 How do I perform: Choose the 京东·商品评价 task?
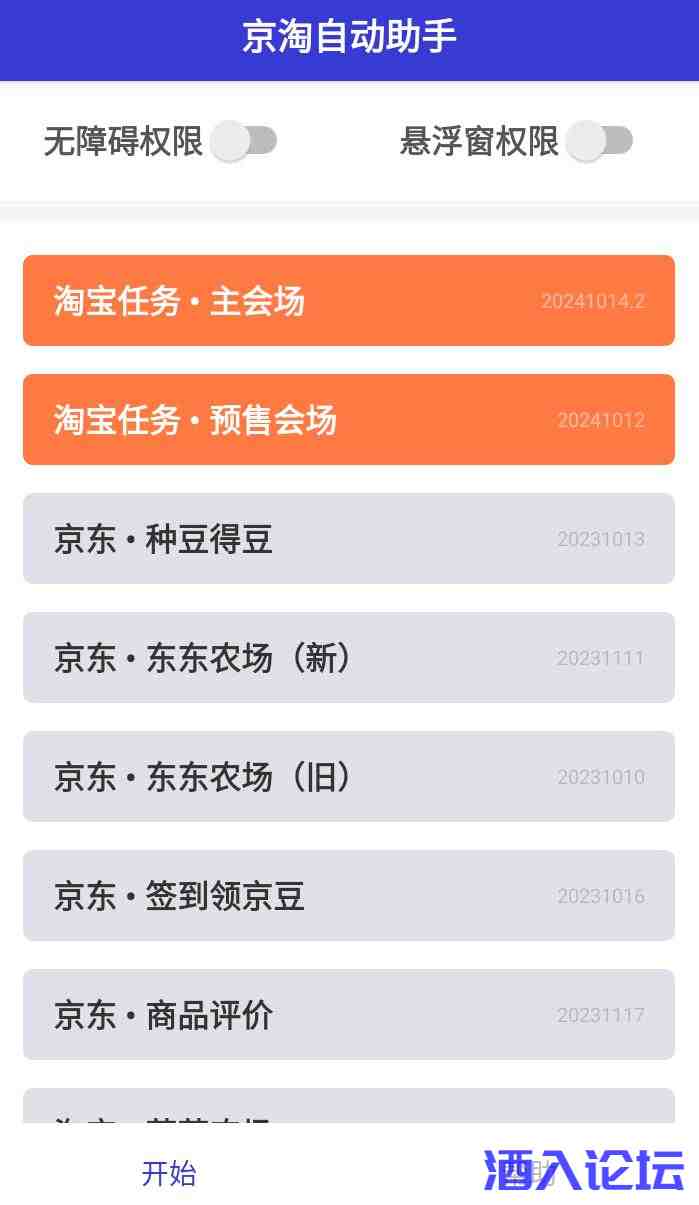(348, 1015)
